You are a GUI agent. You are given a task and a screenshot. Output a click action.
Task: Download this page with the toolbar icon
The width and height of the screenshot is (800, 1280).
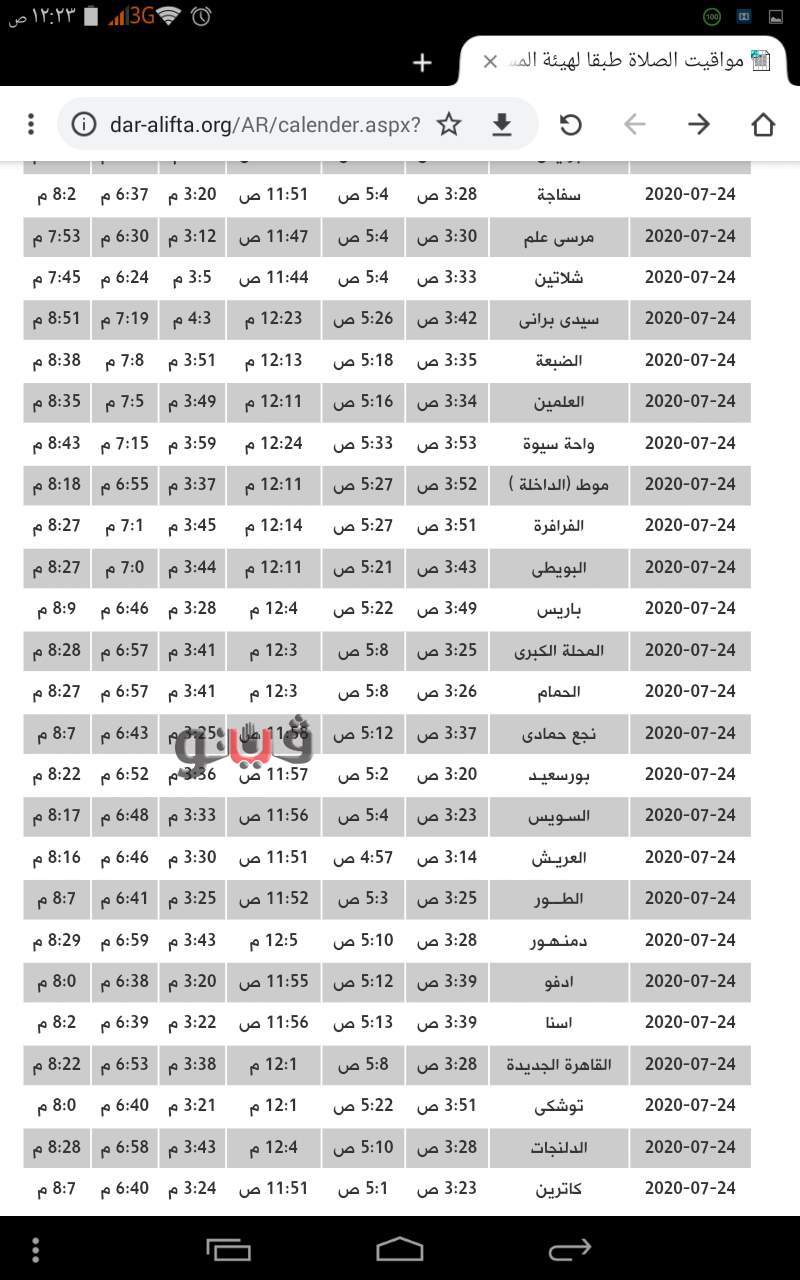pos(502,124)
